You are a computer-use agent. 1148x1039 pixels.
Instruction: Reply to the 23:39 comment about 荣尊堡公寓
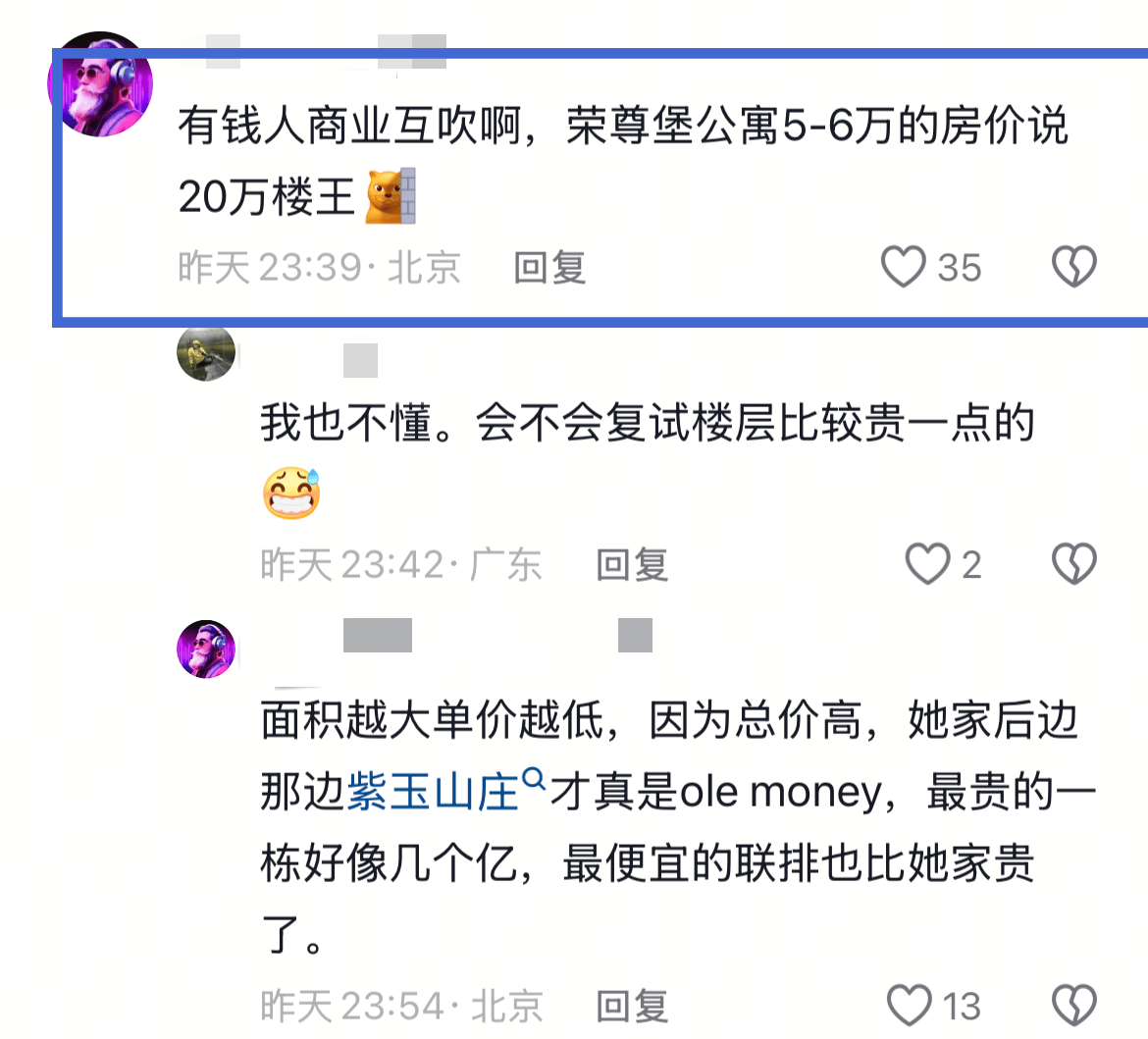(550, 268)
